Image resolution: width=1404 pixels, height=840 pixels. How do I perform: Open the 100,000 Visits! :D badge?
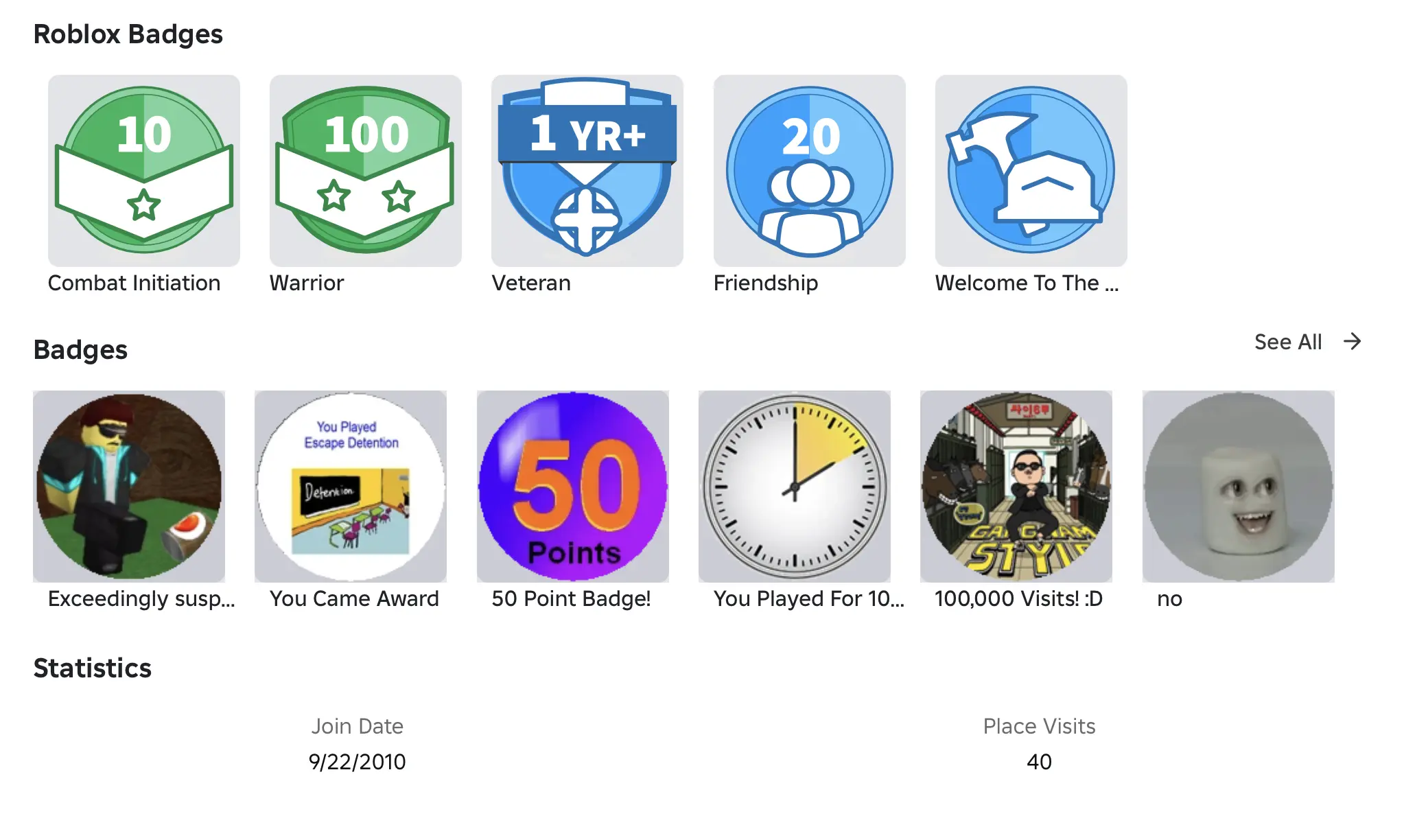1016,486
